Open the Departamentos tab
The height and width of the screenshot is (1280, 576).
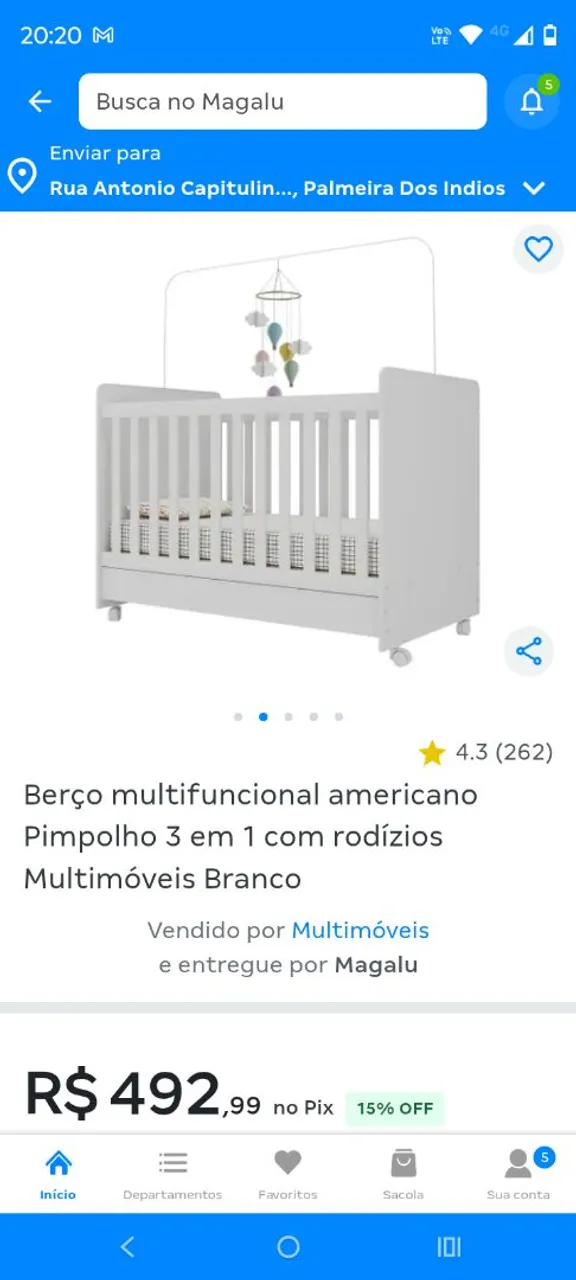[x=173, y=1174]
